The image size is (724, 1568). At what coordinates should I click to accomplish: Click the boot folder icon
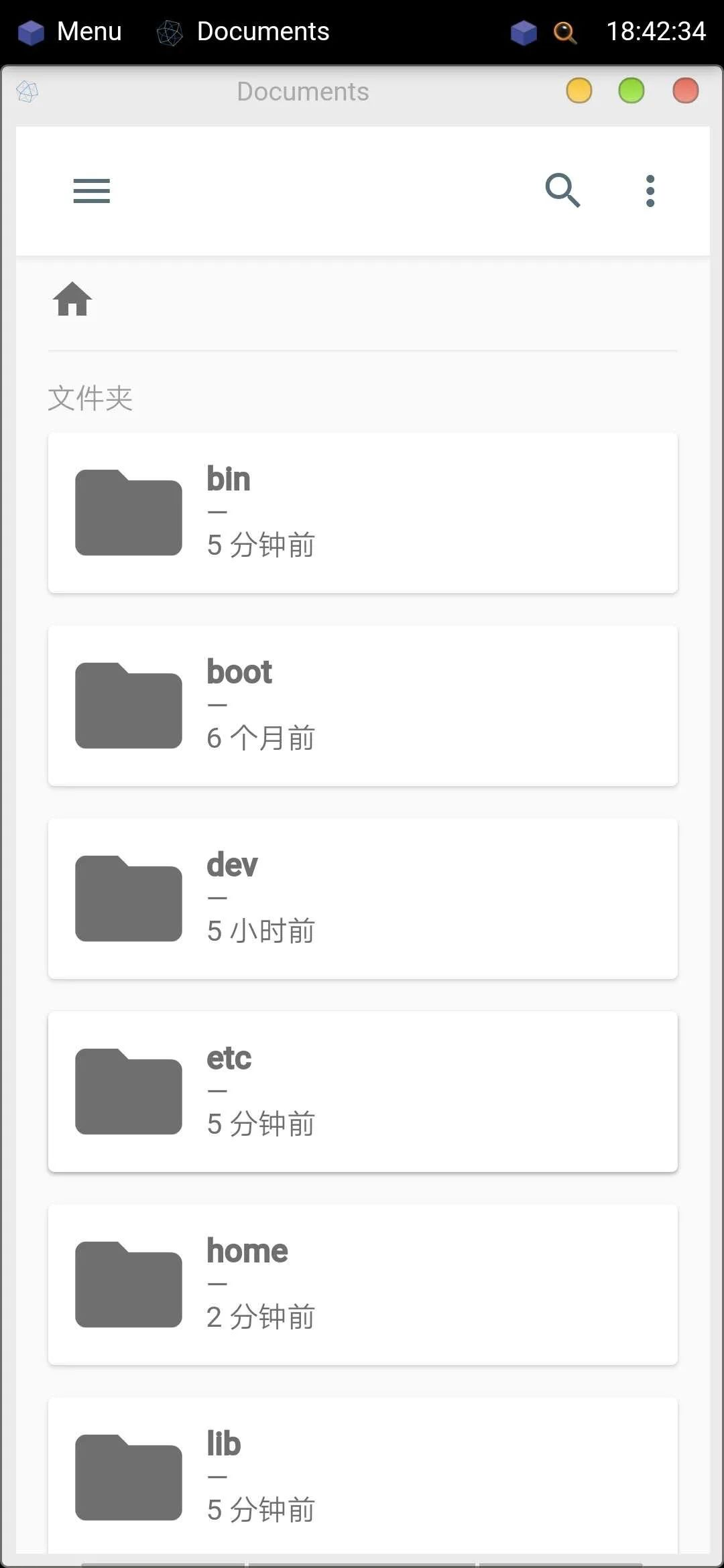point(129,705)
